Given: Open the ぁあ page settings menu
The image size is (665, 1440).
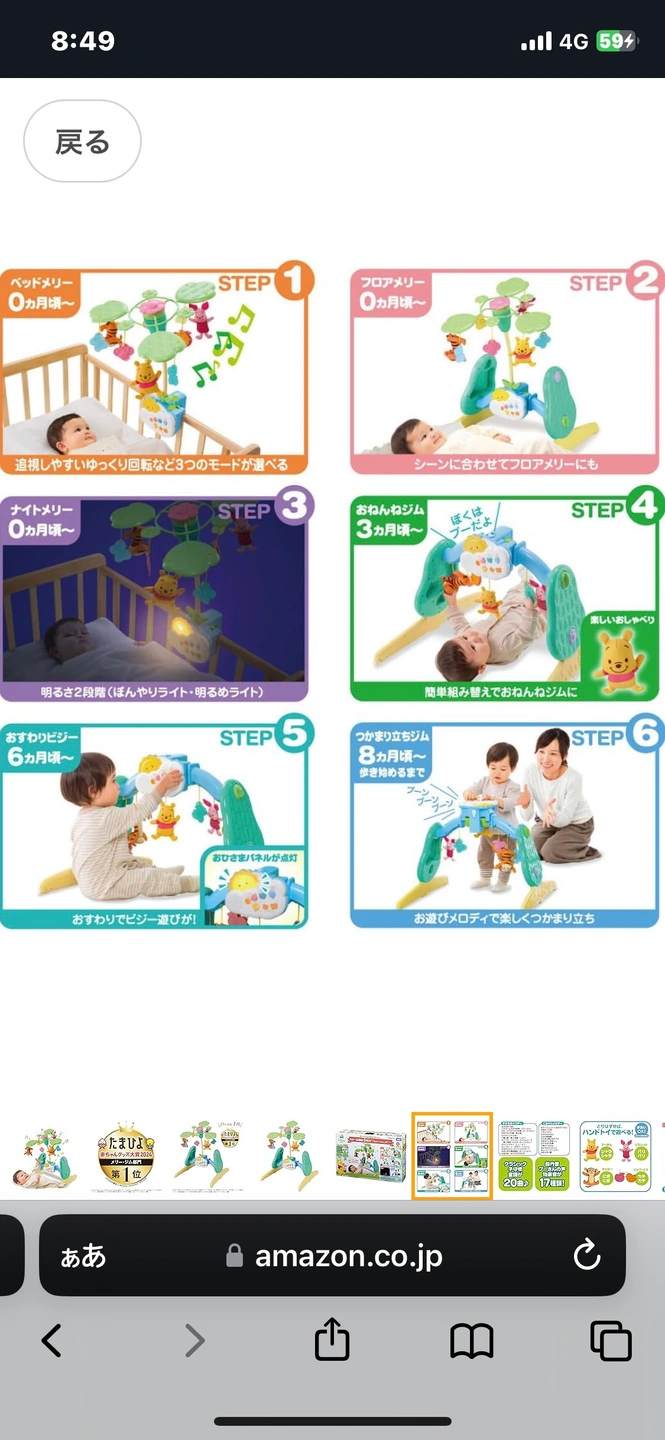Looking at the screenshot, I should coord(83,1256).
